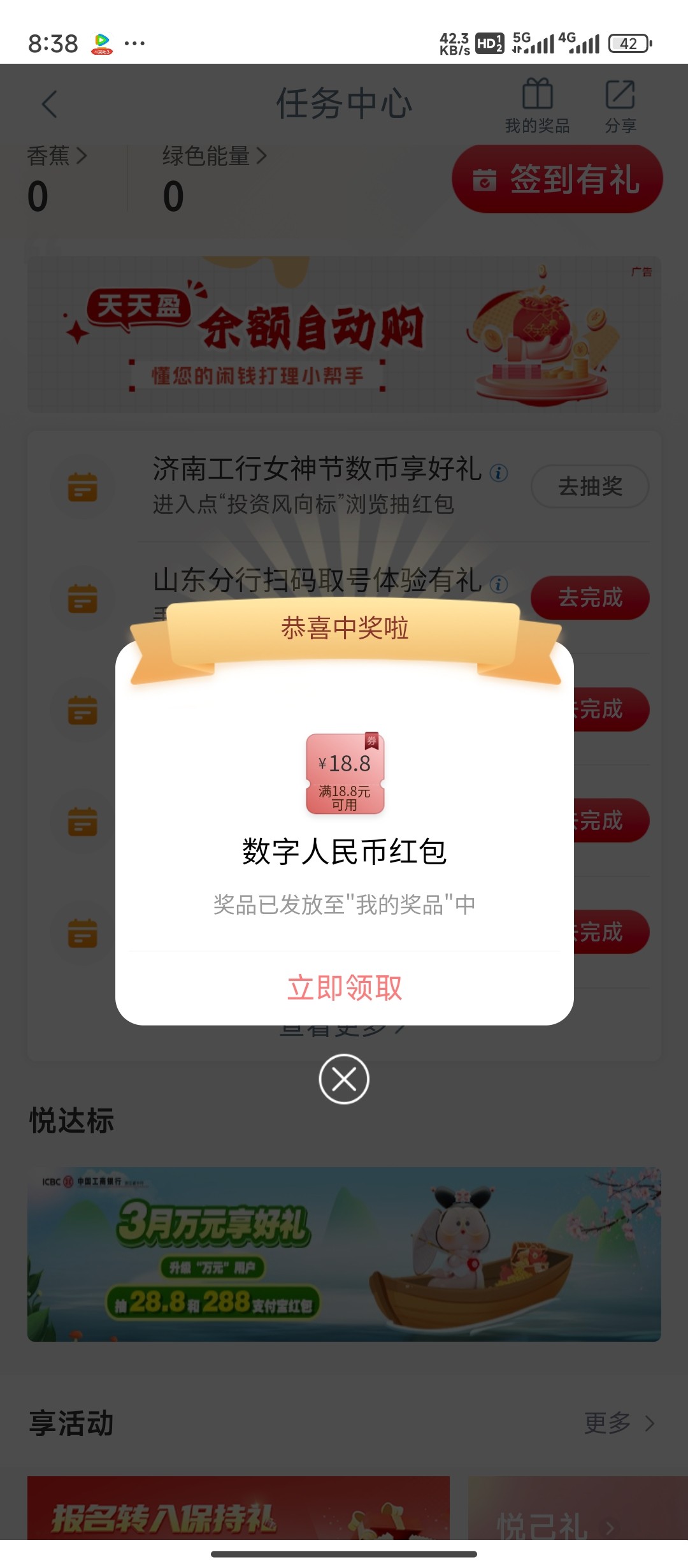Open the 3月万元享好礼 banner
Image resolution: width=688 pixels, height=1568 pixels.
pyautogui.click(x=344, y=1254)
